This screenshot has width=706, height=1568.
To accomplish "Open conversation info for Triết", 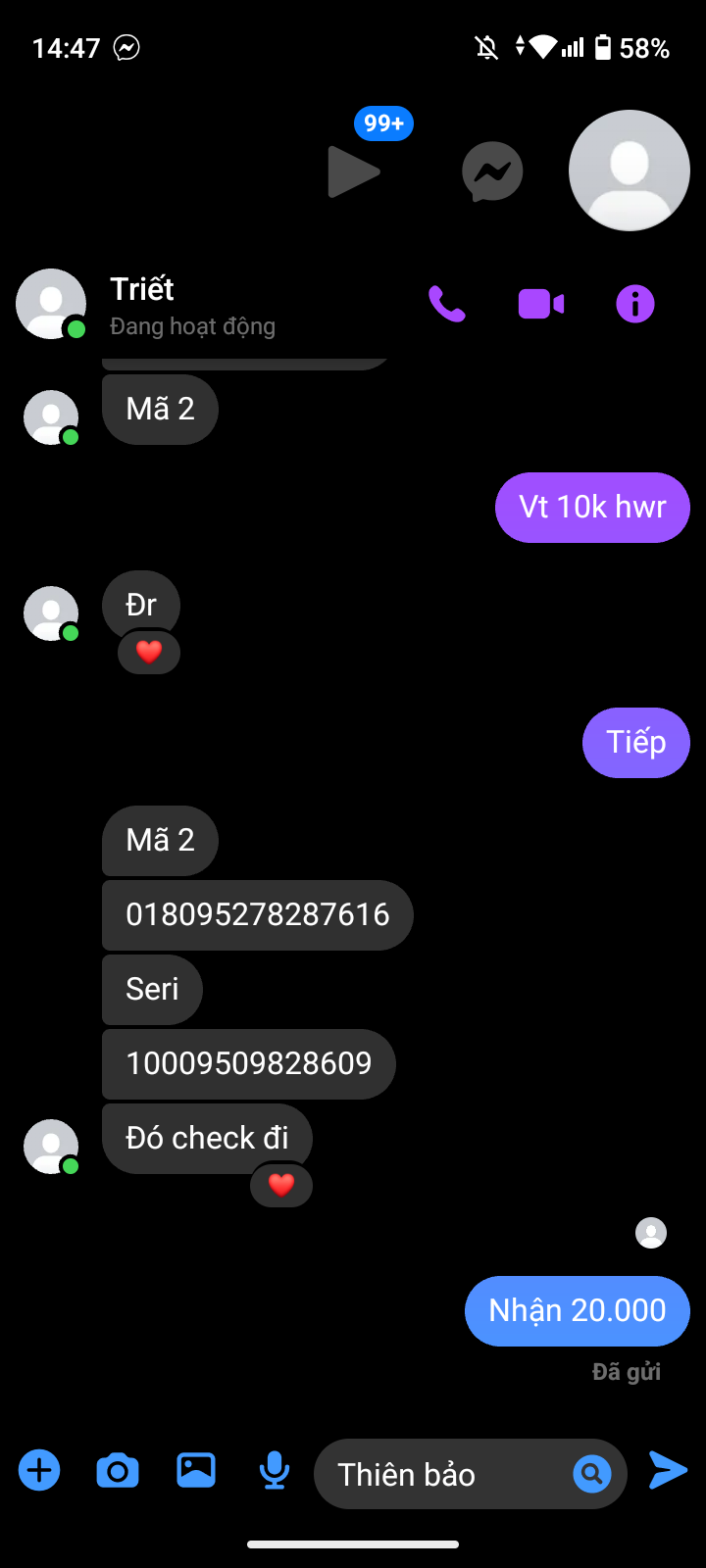I will tap(635, 305).
